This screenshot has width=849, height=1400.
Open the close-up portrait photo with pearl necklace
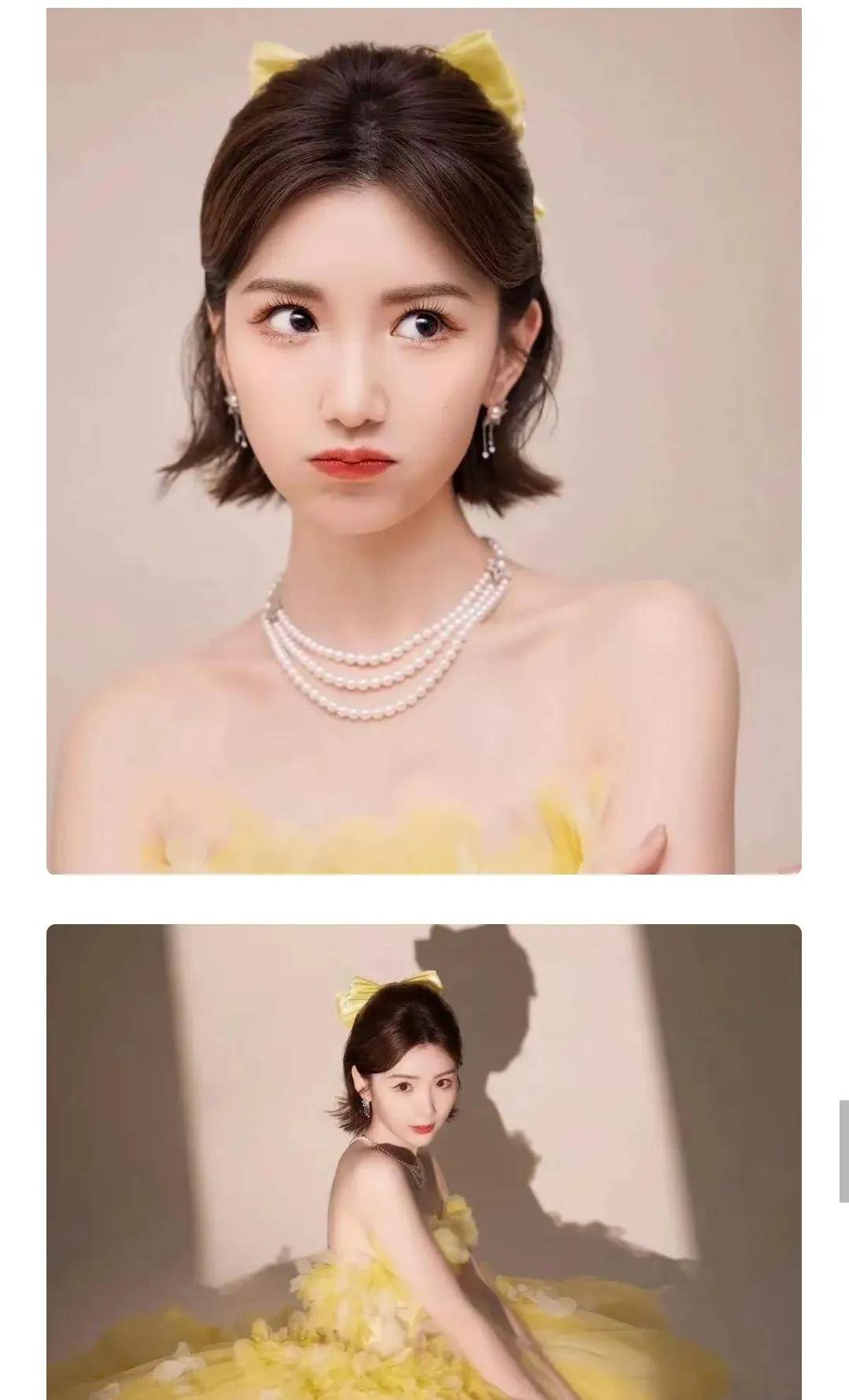pos(423,440)
